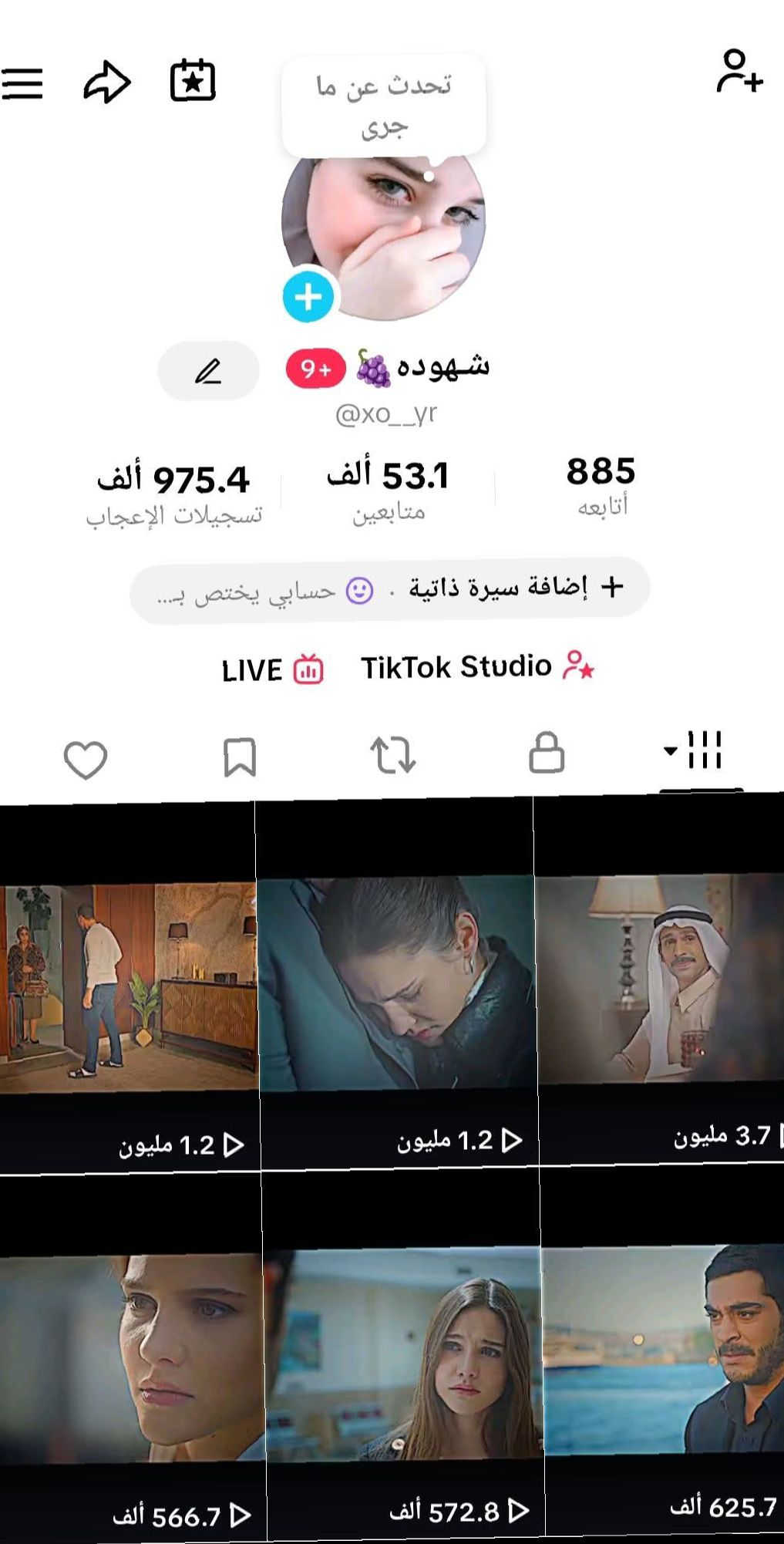View the 53.1K followers list
Viewport: 784px width, 1544px height.
[x=388, y=490]
